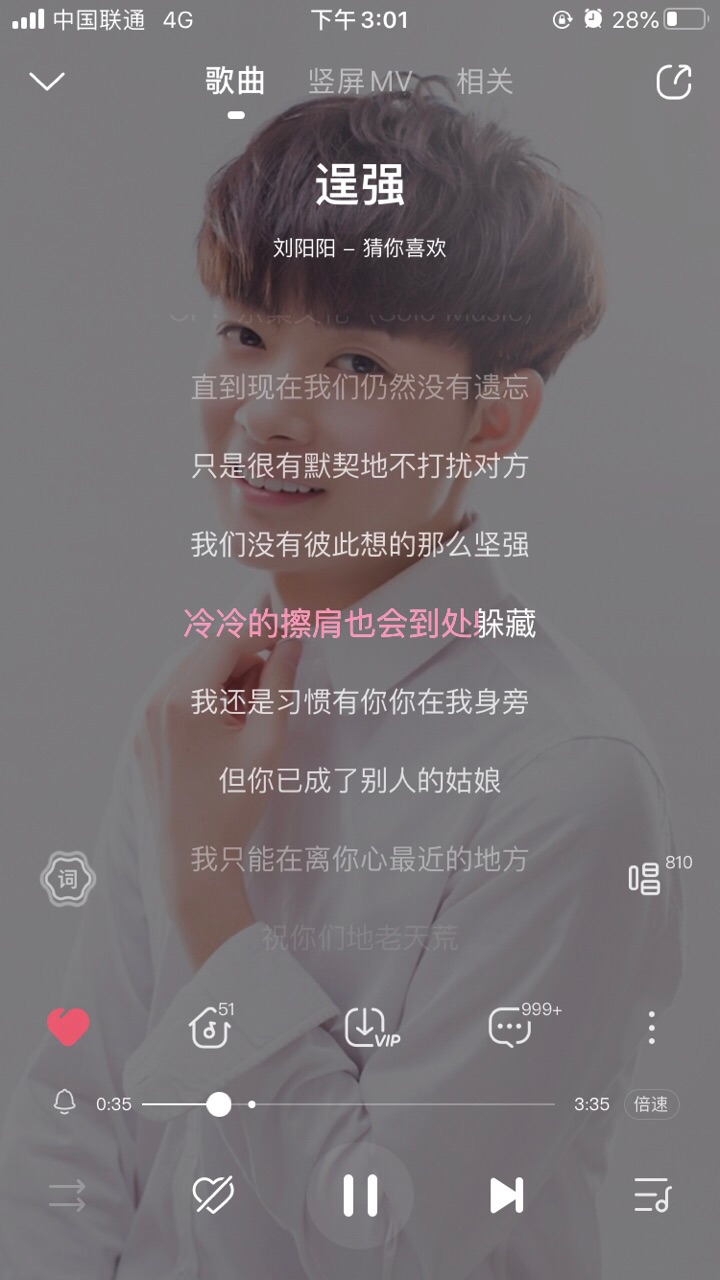Open the playlist queue
The width and height of the screenshot is (720, 1280).
click(x=652, y=1195)
